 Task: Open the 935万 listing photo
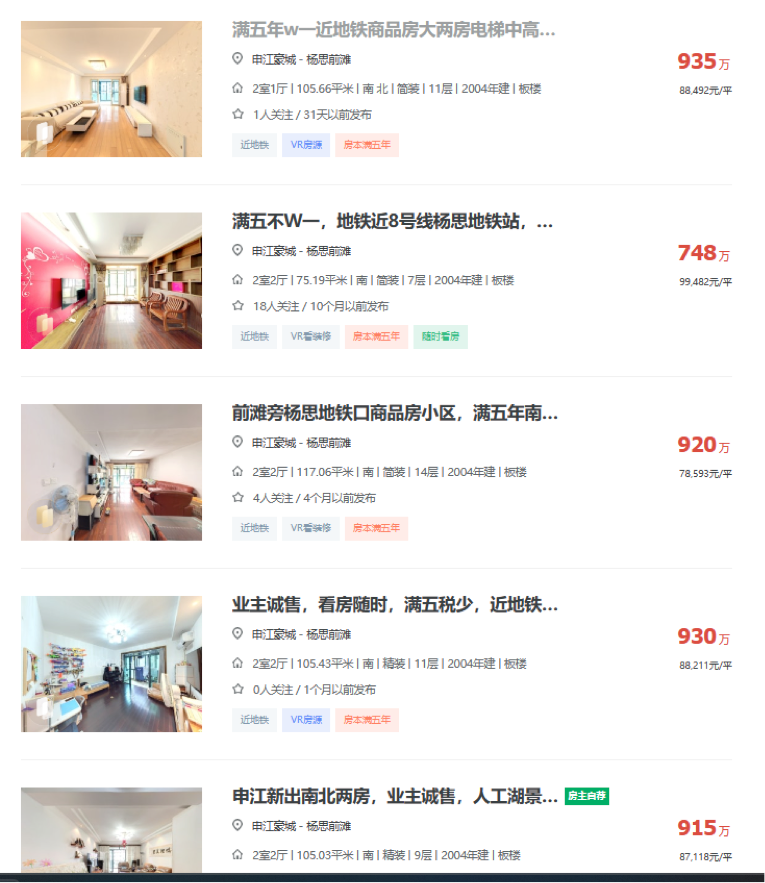point(111,89)
